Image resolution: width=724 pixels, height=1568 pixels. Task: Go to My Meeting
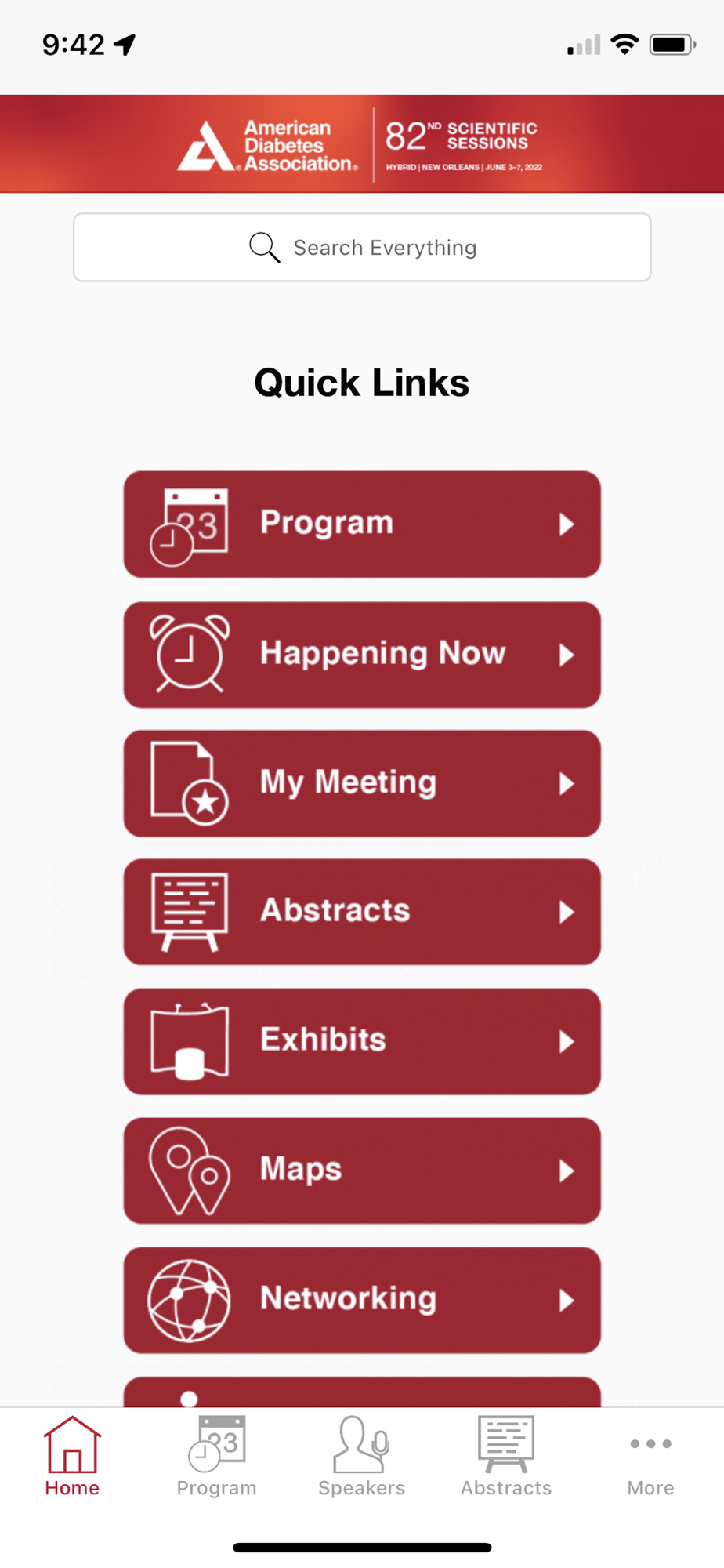pyautogui.click(x=362, y=783)
